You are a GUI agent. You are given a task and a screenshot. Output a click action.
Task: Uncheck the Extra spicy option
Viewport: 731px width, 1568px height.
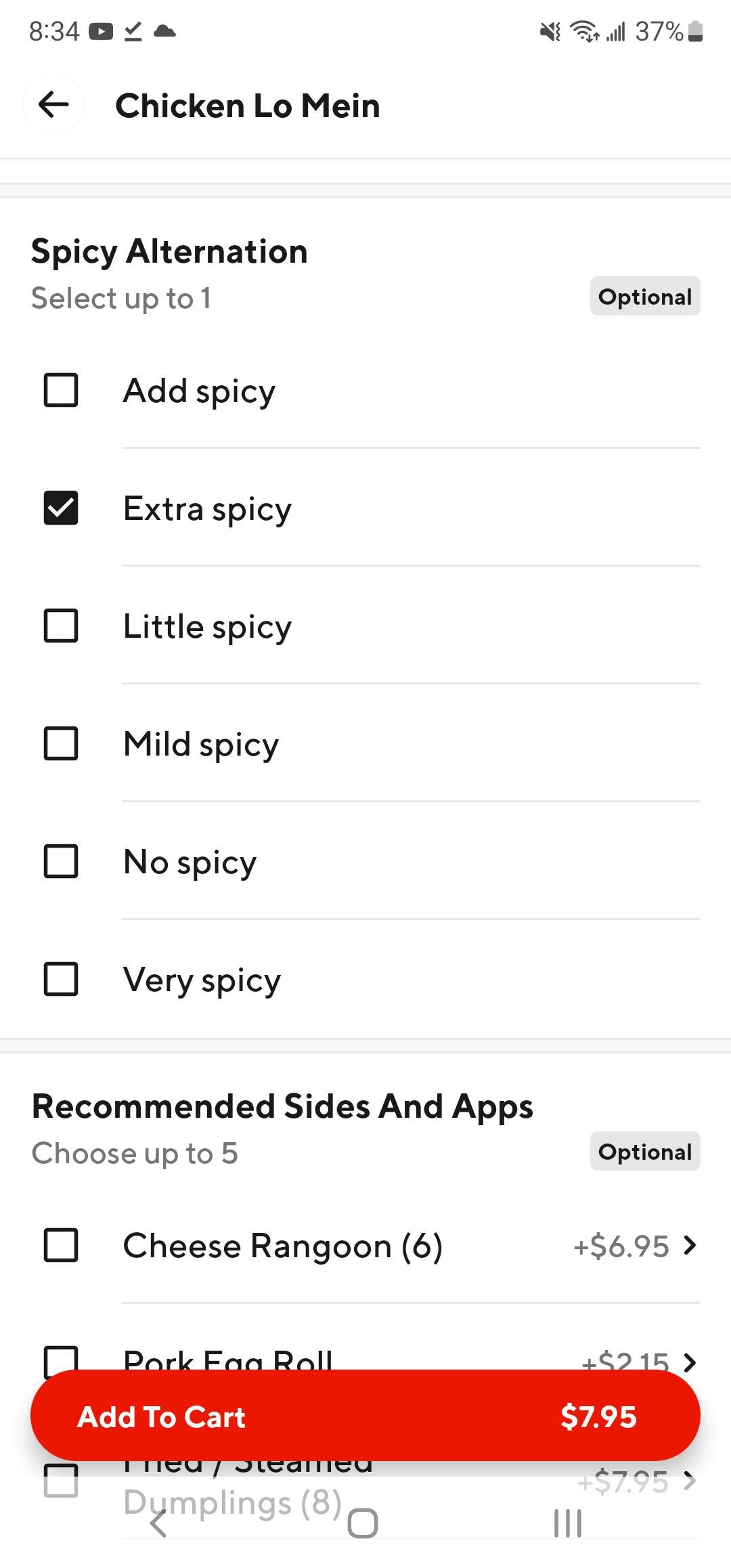click(61, 508)
